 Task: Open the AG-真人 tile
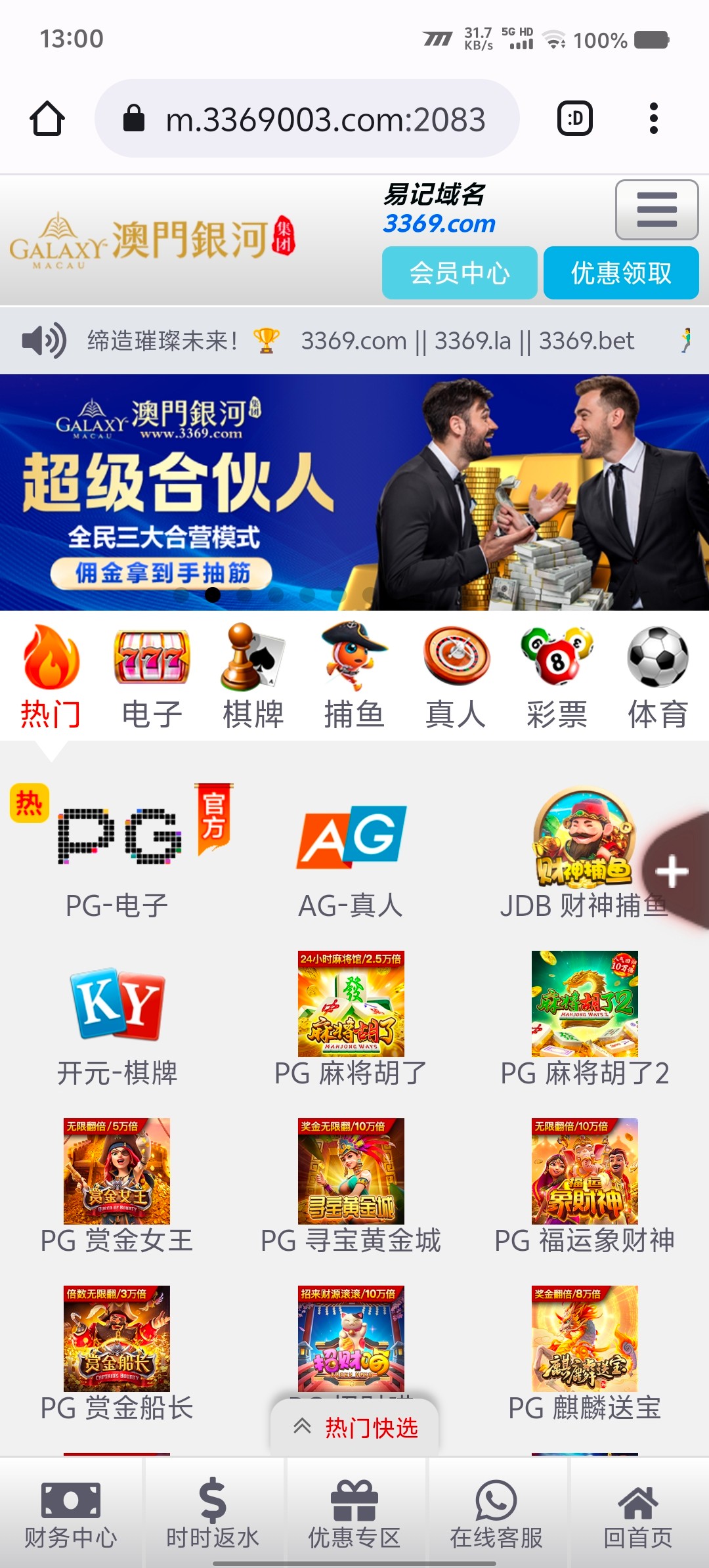(351, 854)
